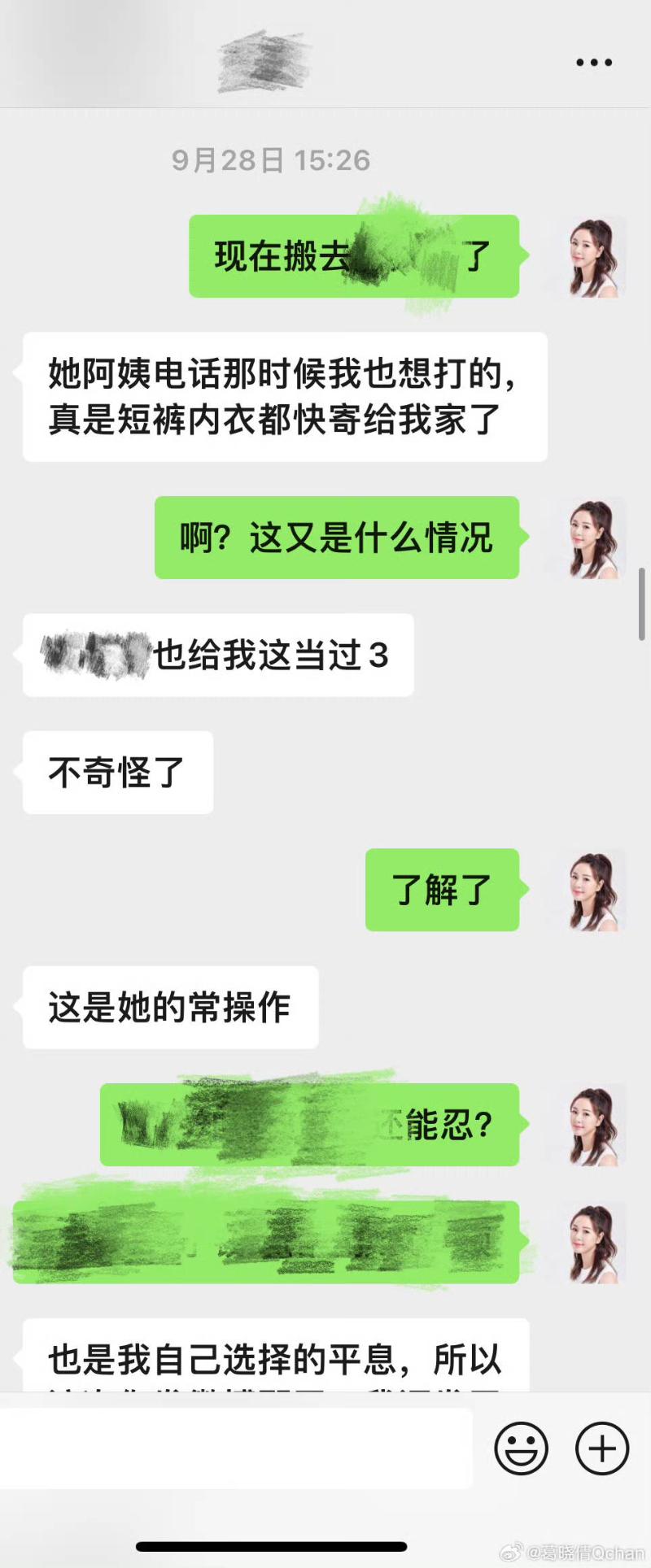Focus the message input field
This screenshot has height=1568, width=651.
[236, 1448]
